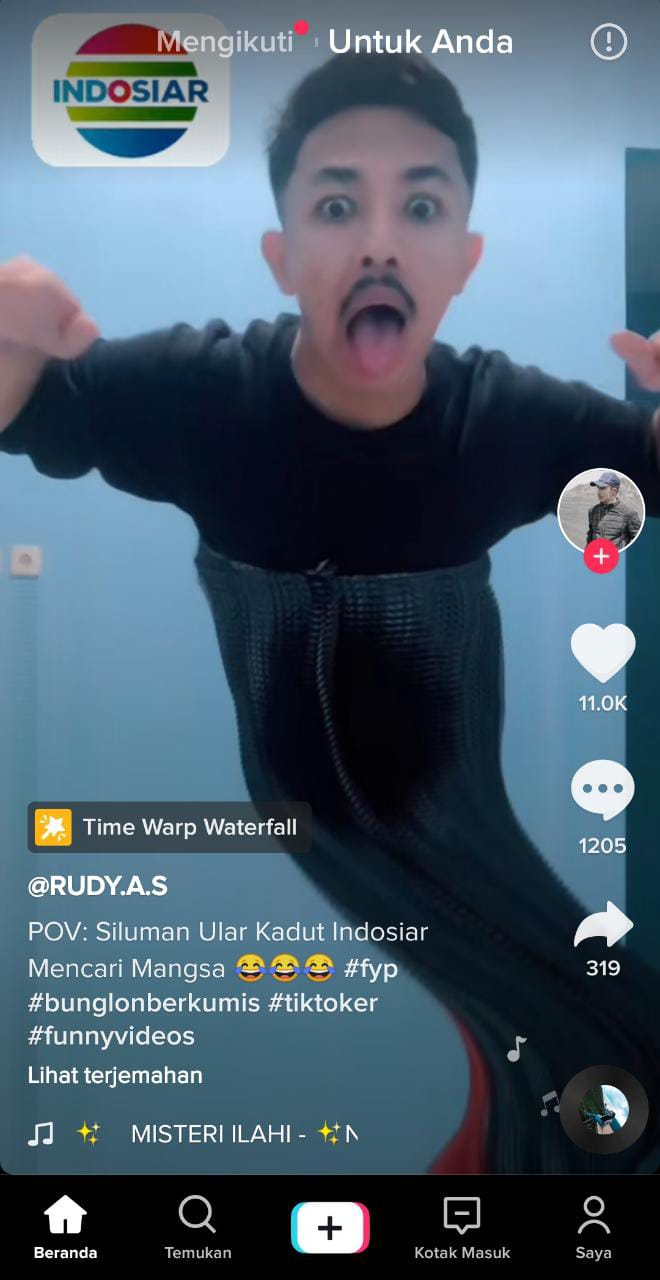Open the comments on this video
The height and width of the screenshot is (1280, 660).
pos(602,790)
